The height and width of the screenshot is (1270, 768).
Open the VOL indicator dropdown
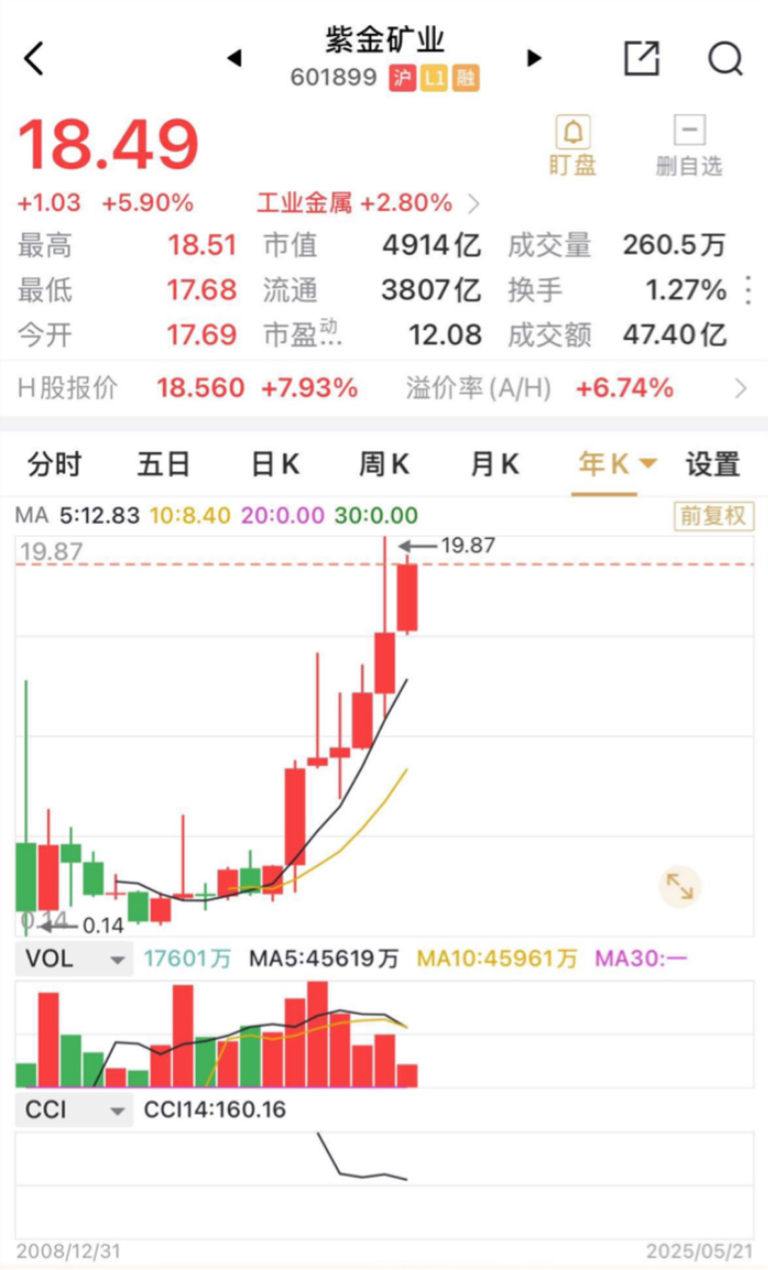[75, 959]
